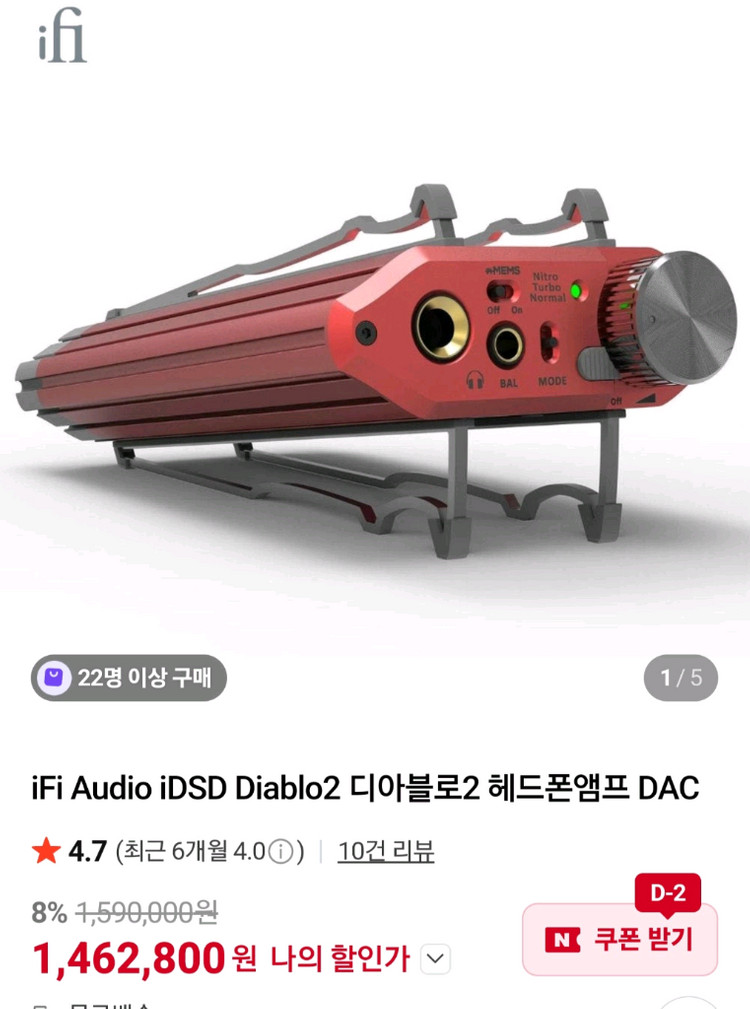The height and width of the screenshot is (1009, 750).
Task: Select the 22명 이상 구매 badge
Action: (128, 678)
